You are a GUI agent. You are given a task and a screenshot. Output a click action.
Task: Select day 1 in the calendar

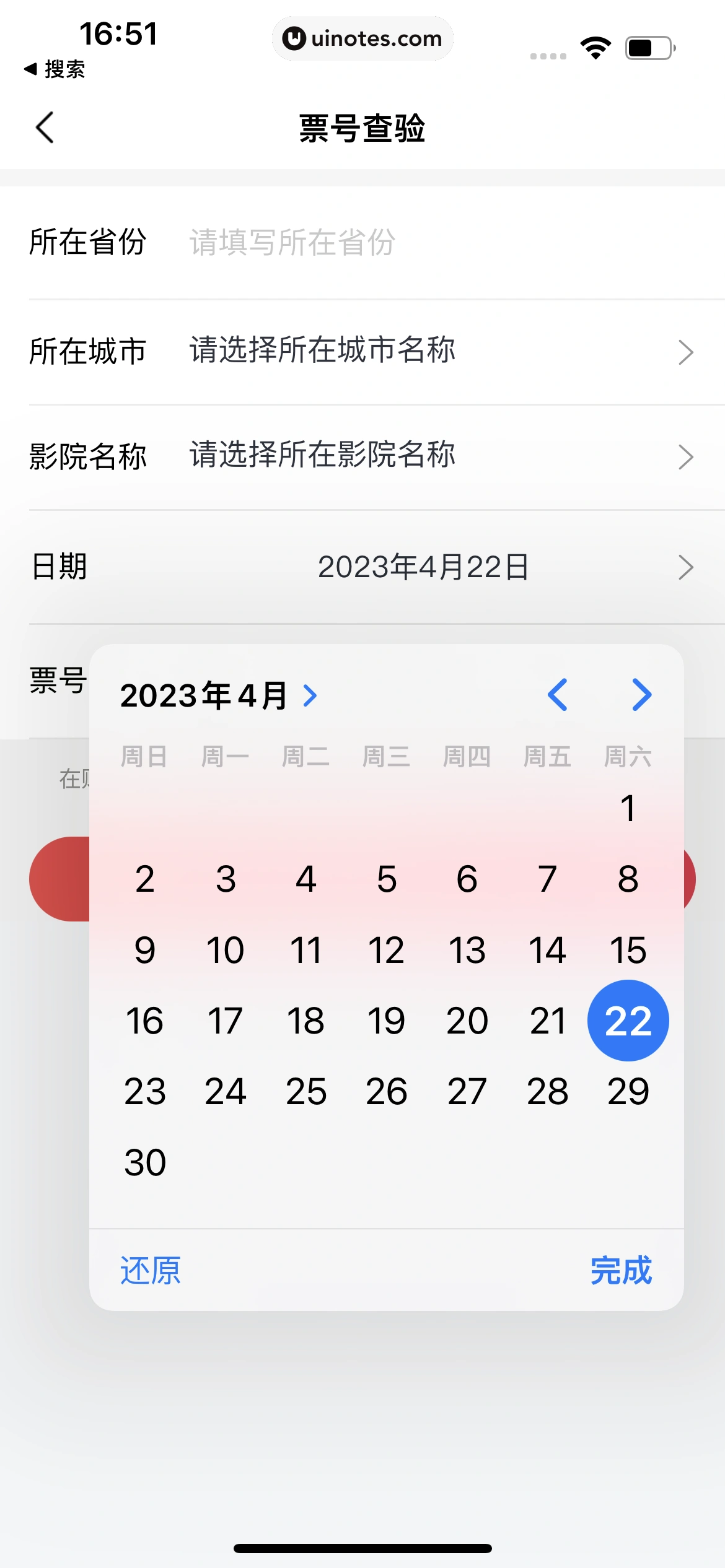point(628,808)
